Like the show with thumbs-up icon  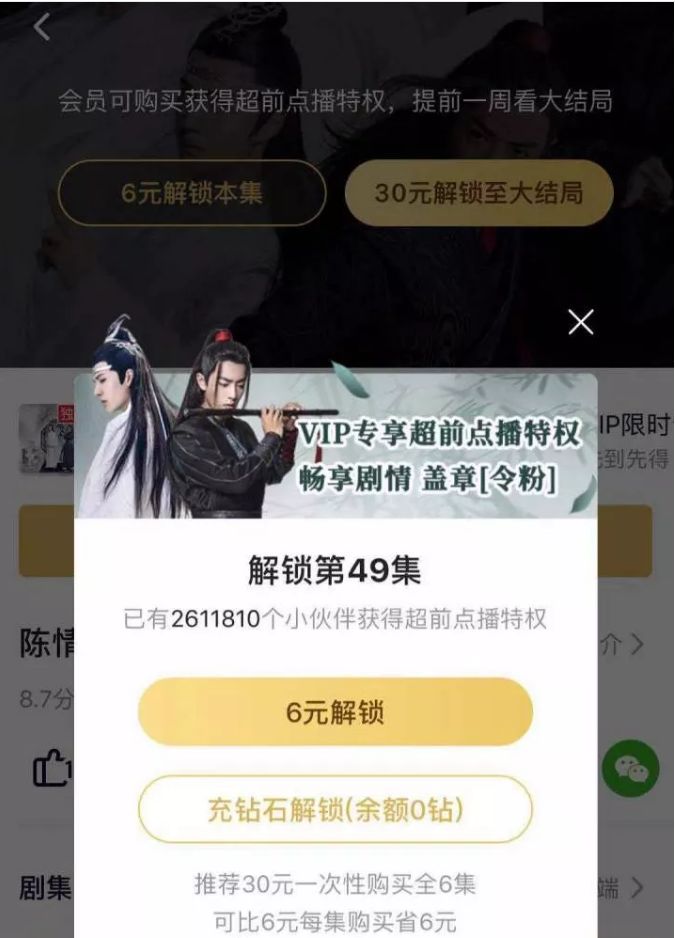[50, 769]
